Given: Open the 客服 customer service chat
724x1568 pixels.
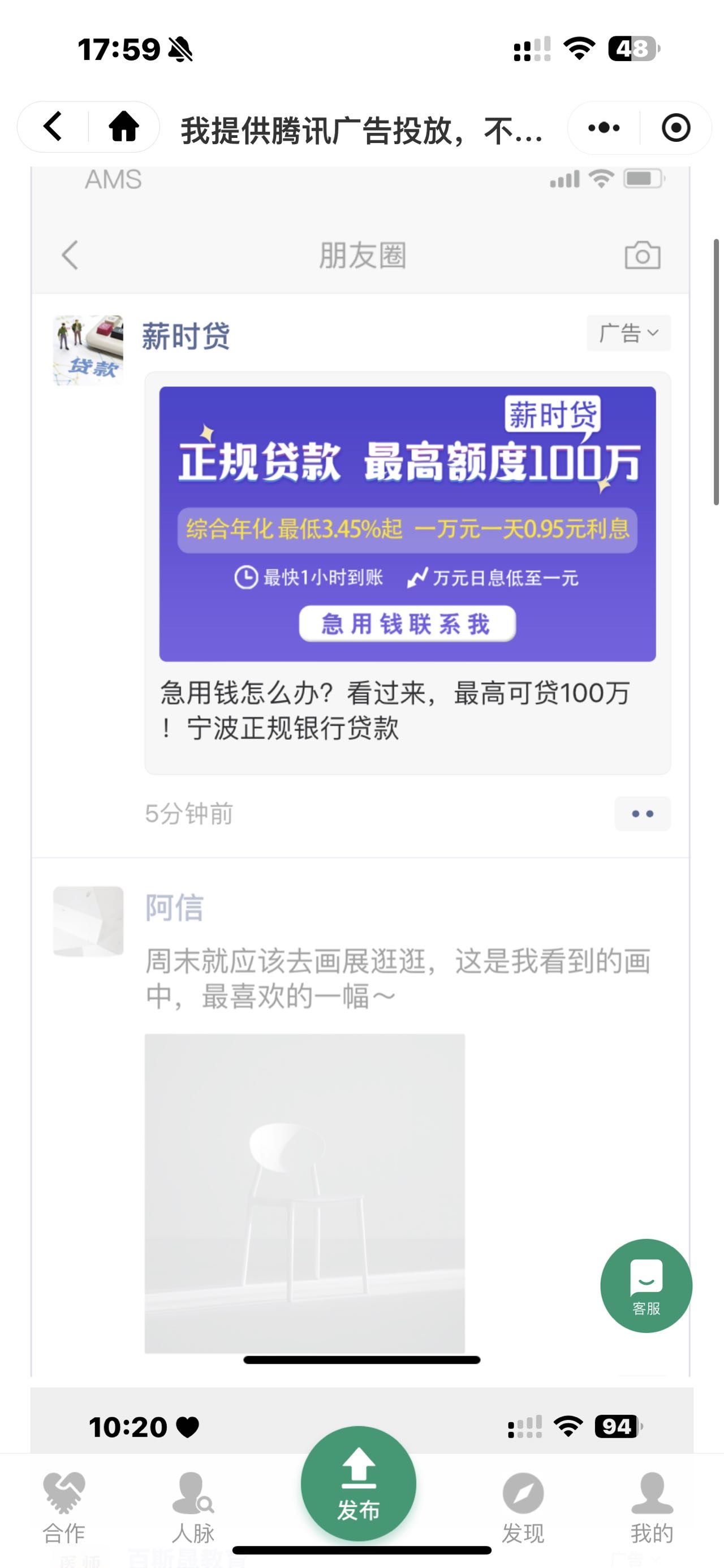Looking at the screenshot, I should (646, 1285).
